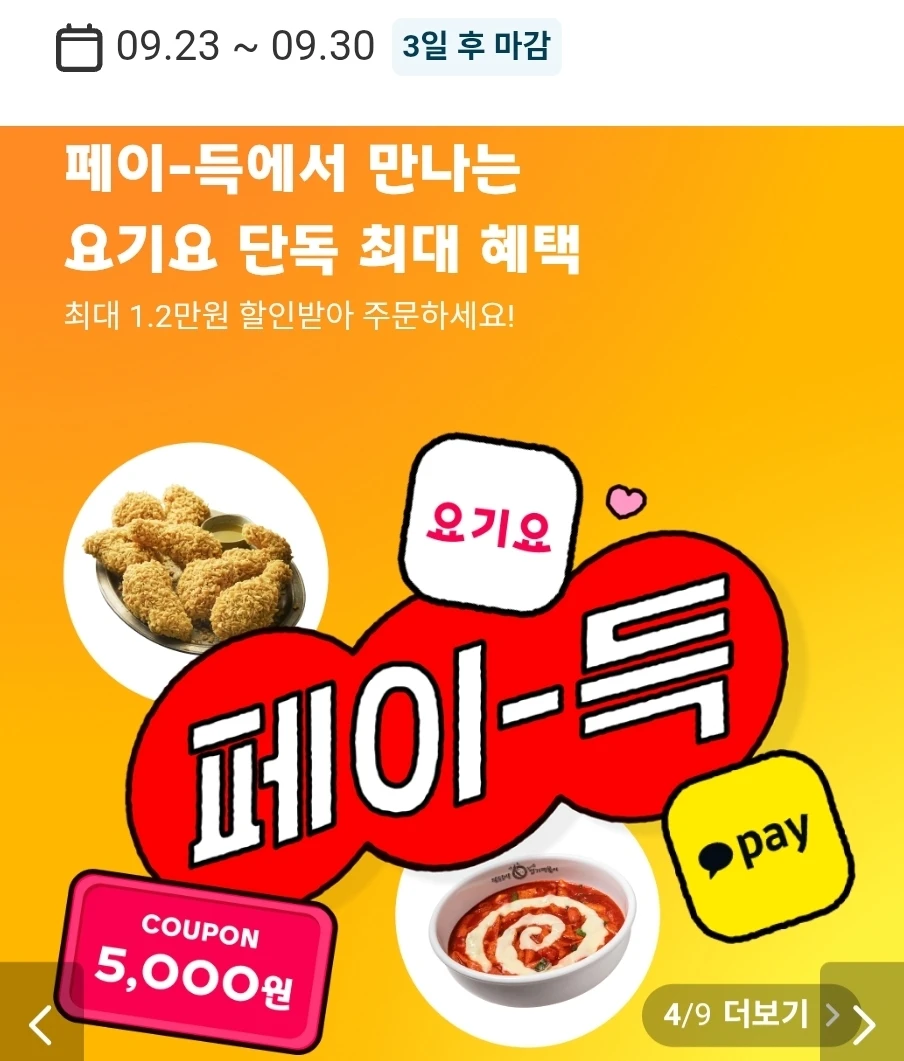The height and width of the screenshot is (1061, 904).
Task: Open the 요기요 페이-득 promotion banner
Action: click(x=452, y=593)
